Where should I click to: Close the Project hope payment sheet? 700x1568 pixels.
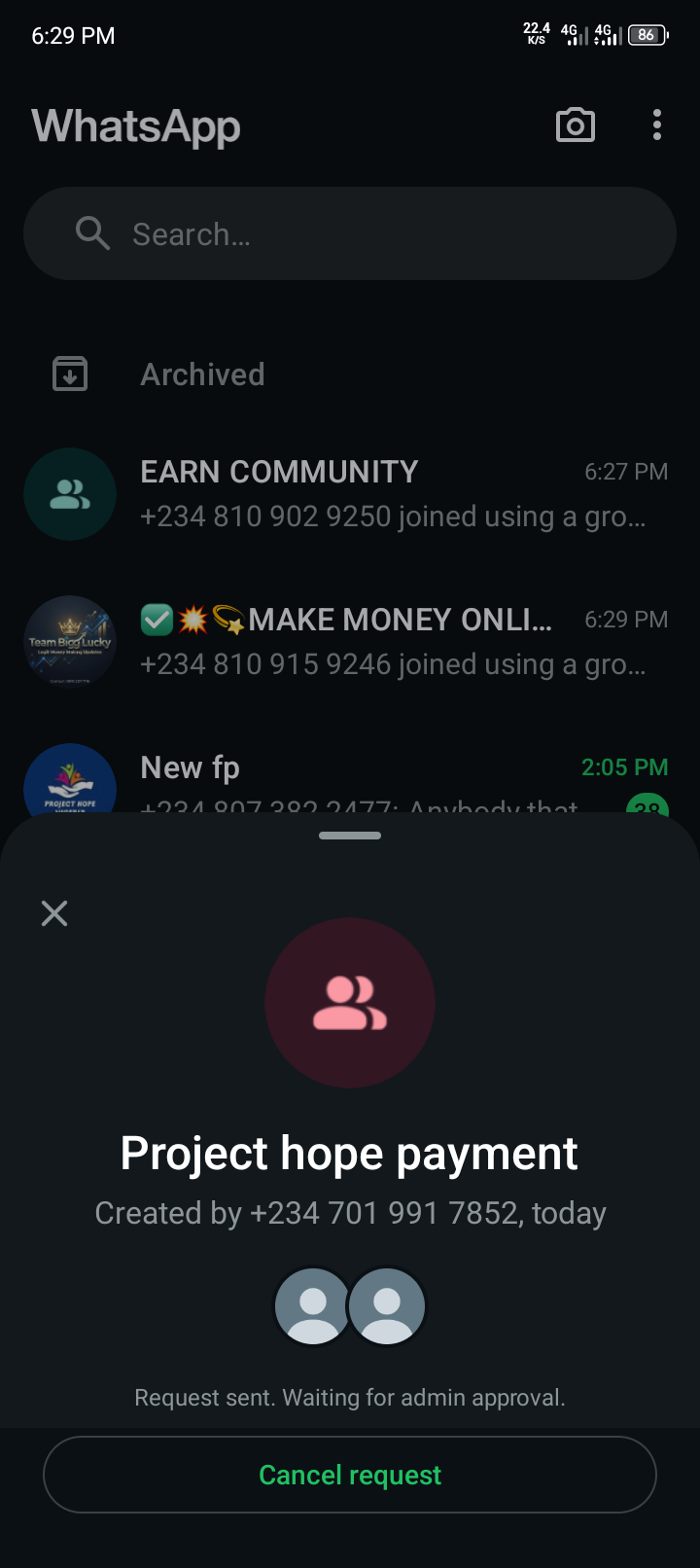[x=54, y=913]
